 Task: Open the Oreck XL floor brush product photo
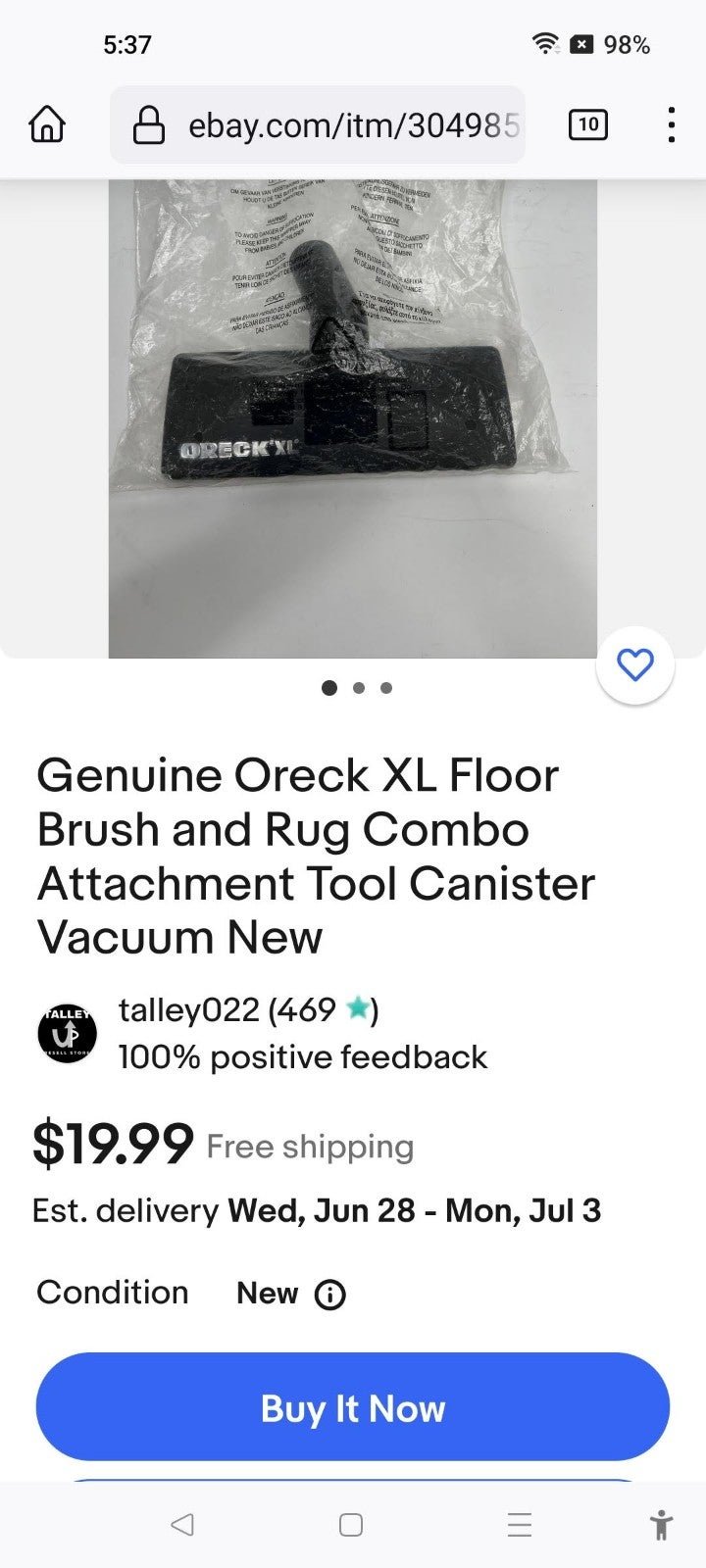pyautogui.click(x=353, y=418)
